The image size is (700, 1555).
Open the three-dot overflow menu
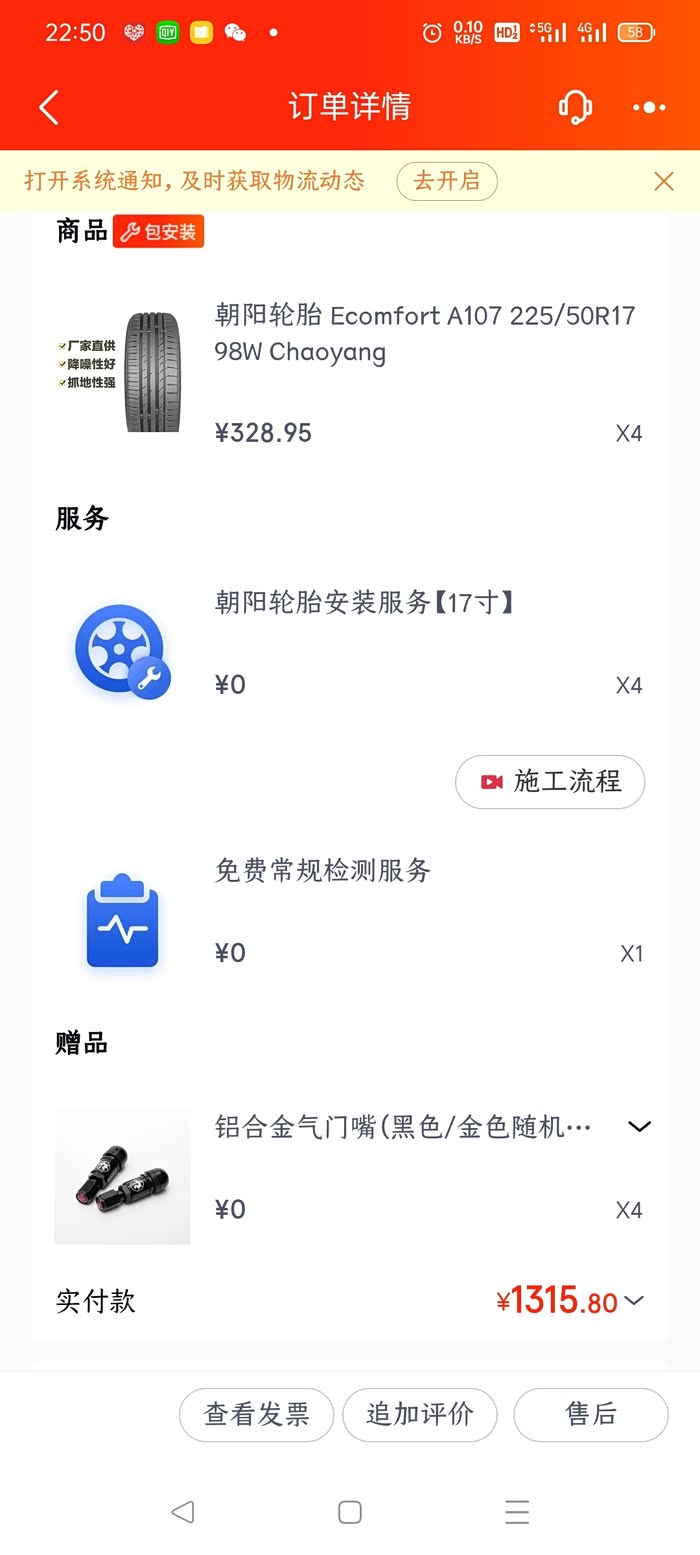pos(649,107)
